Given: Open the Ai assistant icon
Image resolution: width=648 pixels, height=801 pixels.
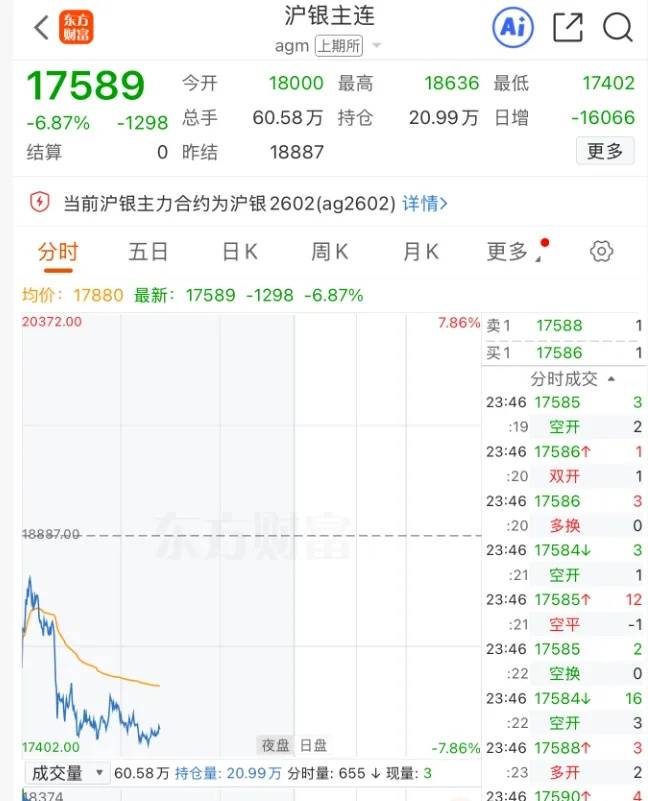Looking at the screenshot, I should 512,28.
